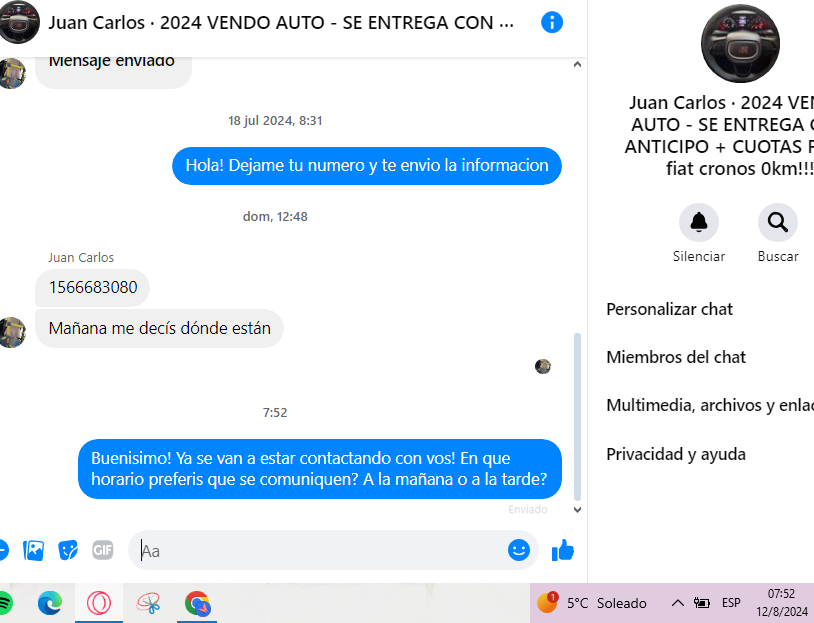Open the GIF selector
Viewport: 814px width, 623px height.
point(102,550)
